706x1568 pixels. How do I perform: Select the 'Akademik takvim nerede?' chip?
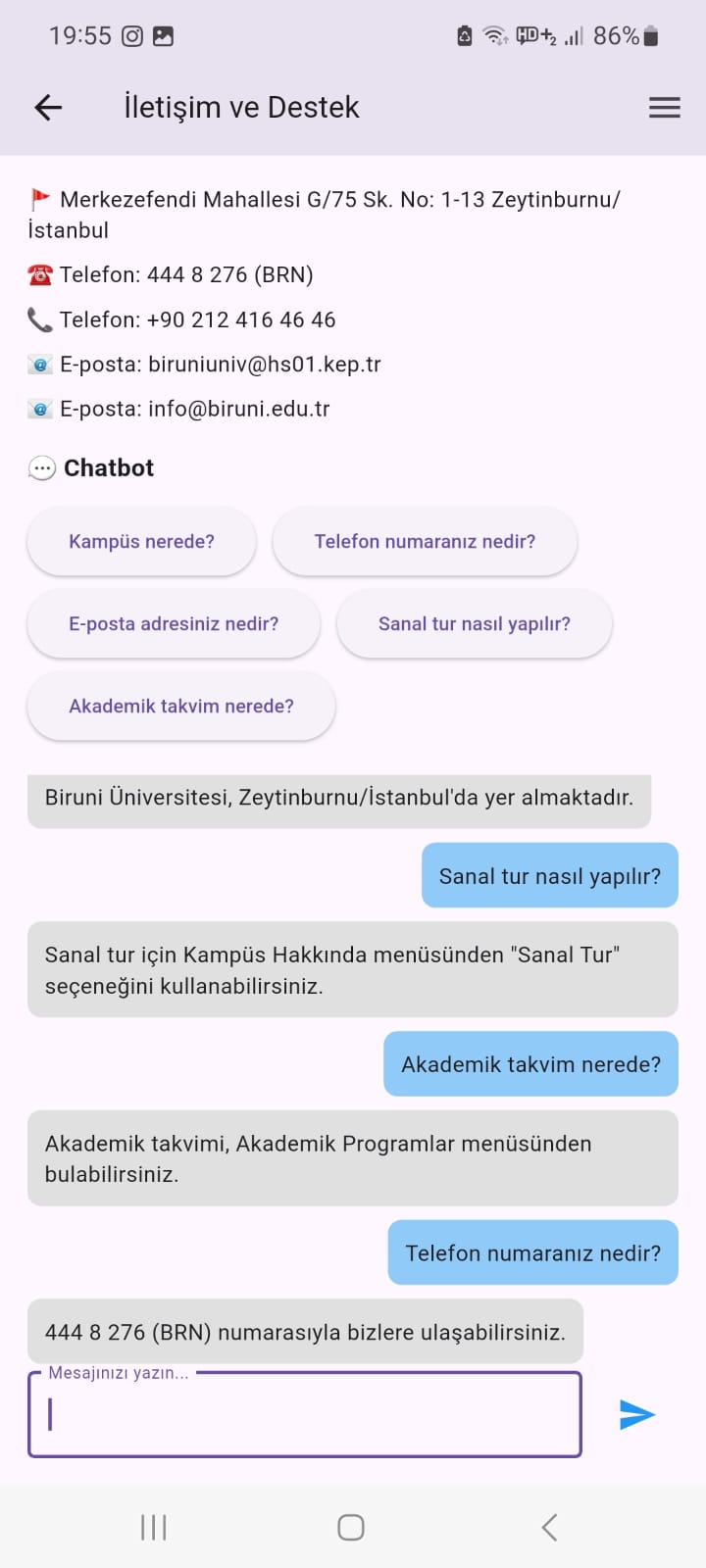181,706
